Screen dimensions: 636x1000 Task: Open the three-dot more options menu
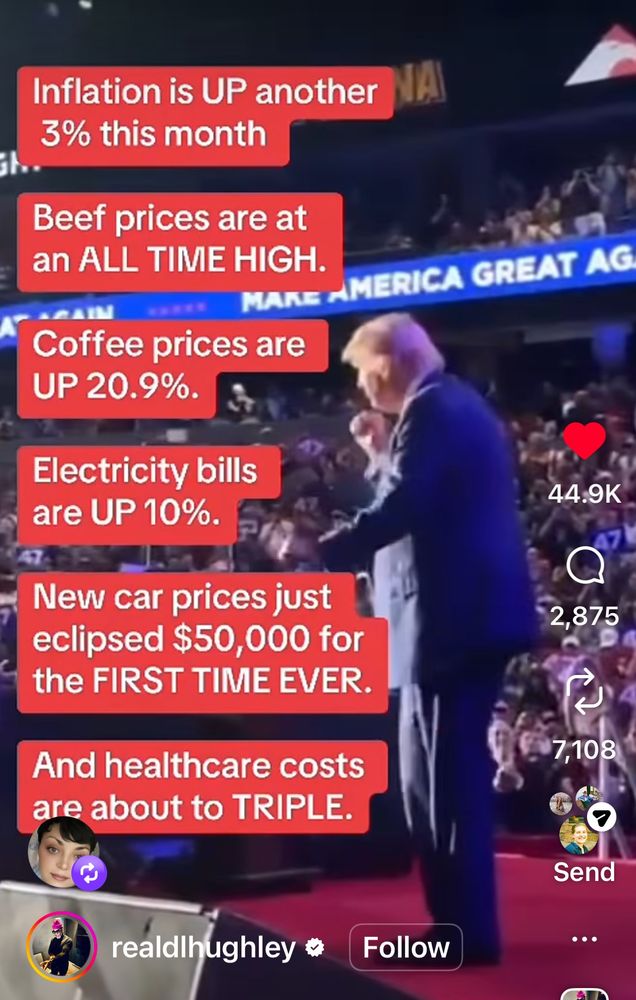tap(584, 939)
